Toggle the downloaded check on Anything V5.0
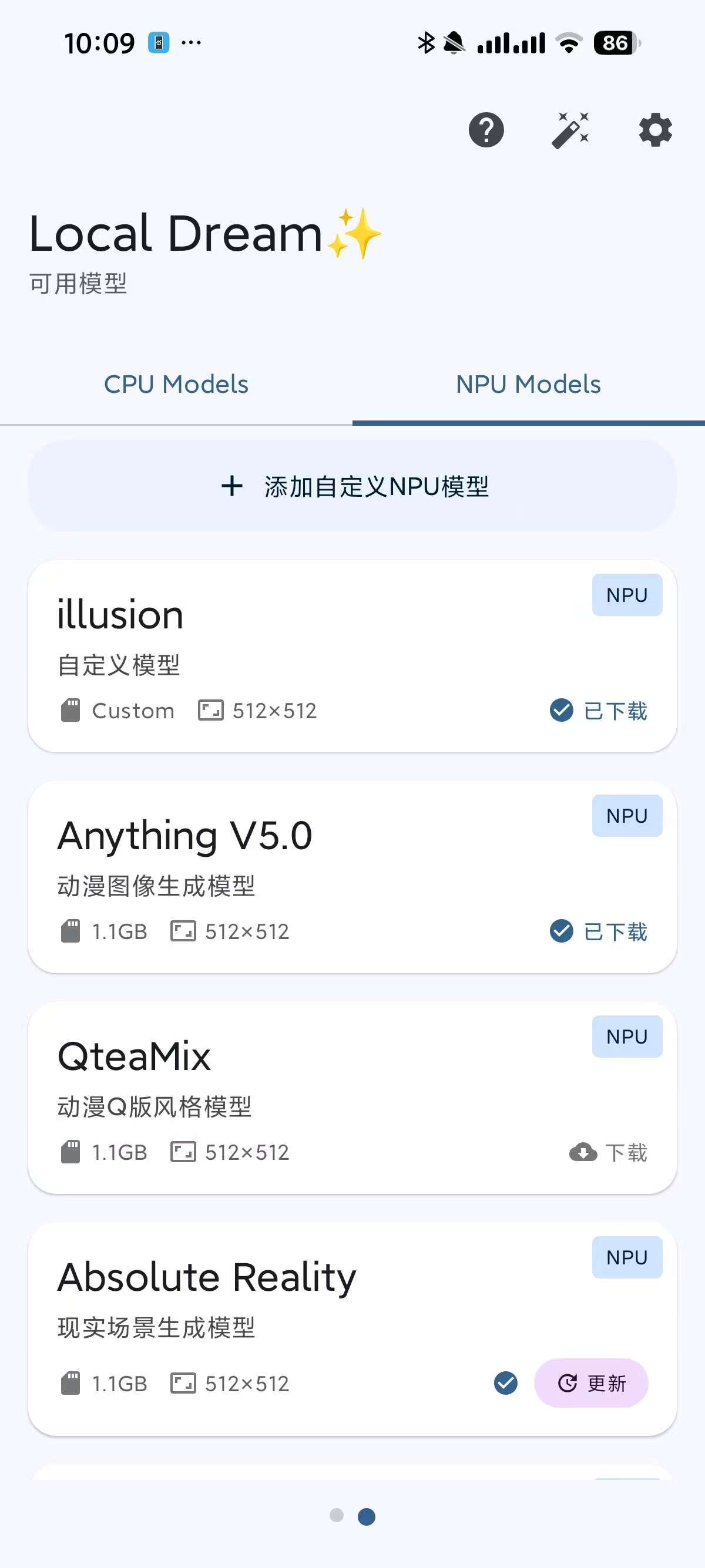 pyautogui.click(x=560, y=931)
